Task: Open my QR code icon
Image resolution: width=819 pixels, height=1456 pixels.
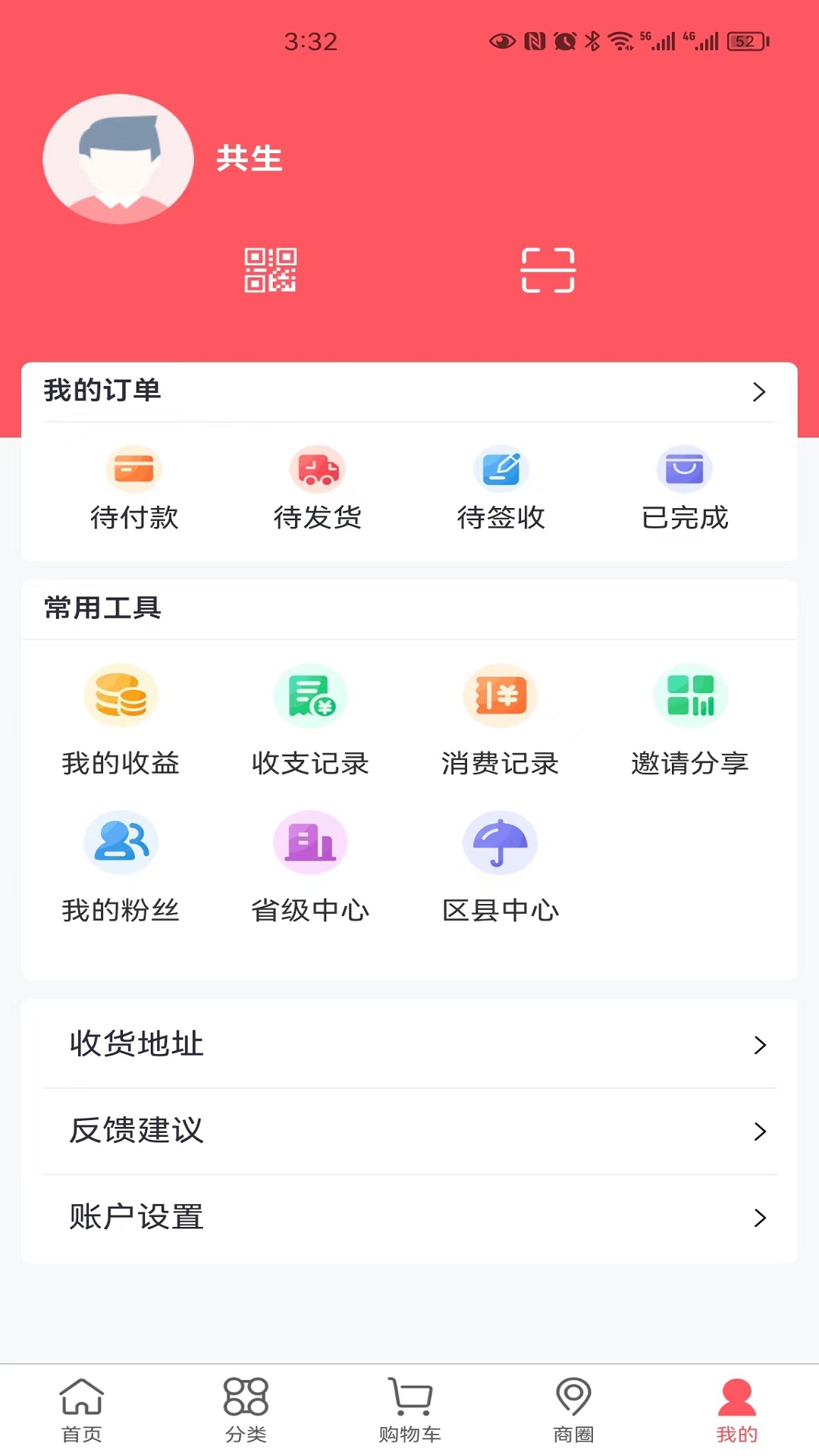Action: click(270, 270)
